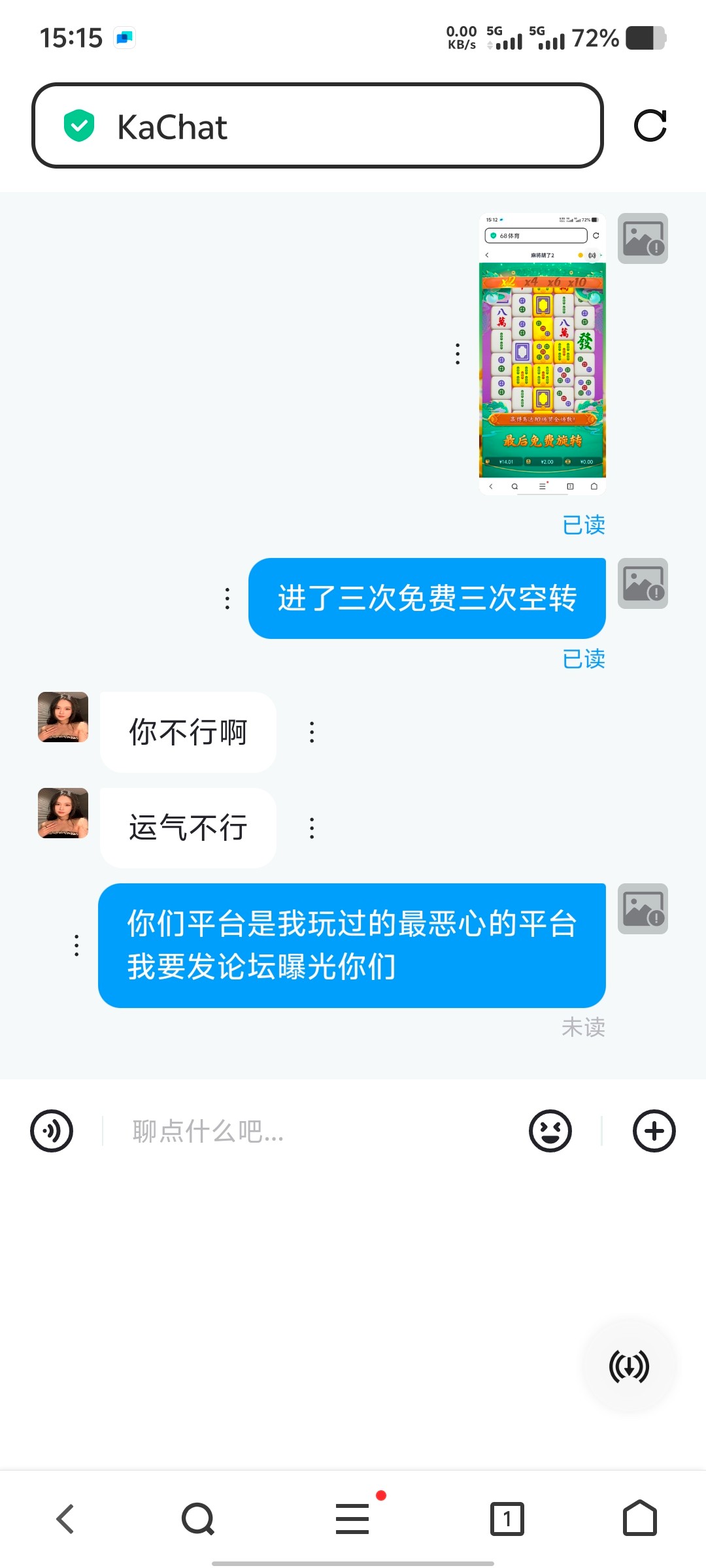The width and height of the screenshot is (706, 1568).
Task: Reload the KaChat page
Action: click(650, 125)
